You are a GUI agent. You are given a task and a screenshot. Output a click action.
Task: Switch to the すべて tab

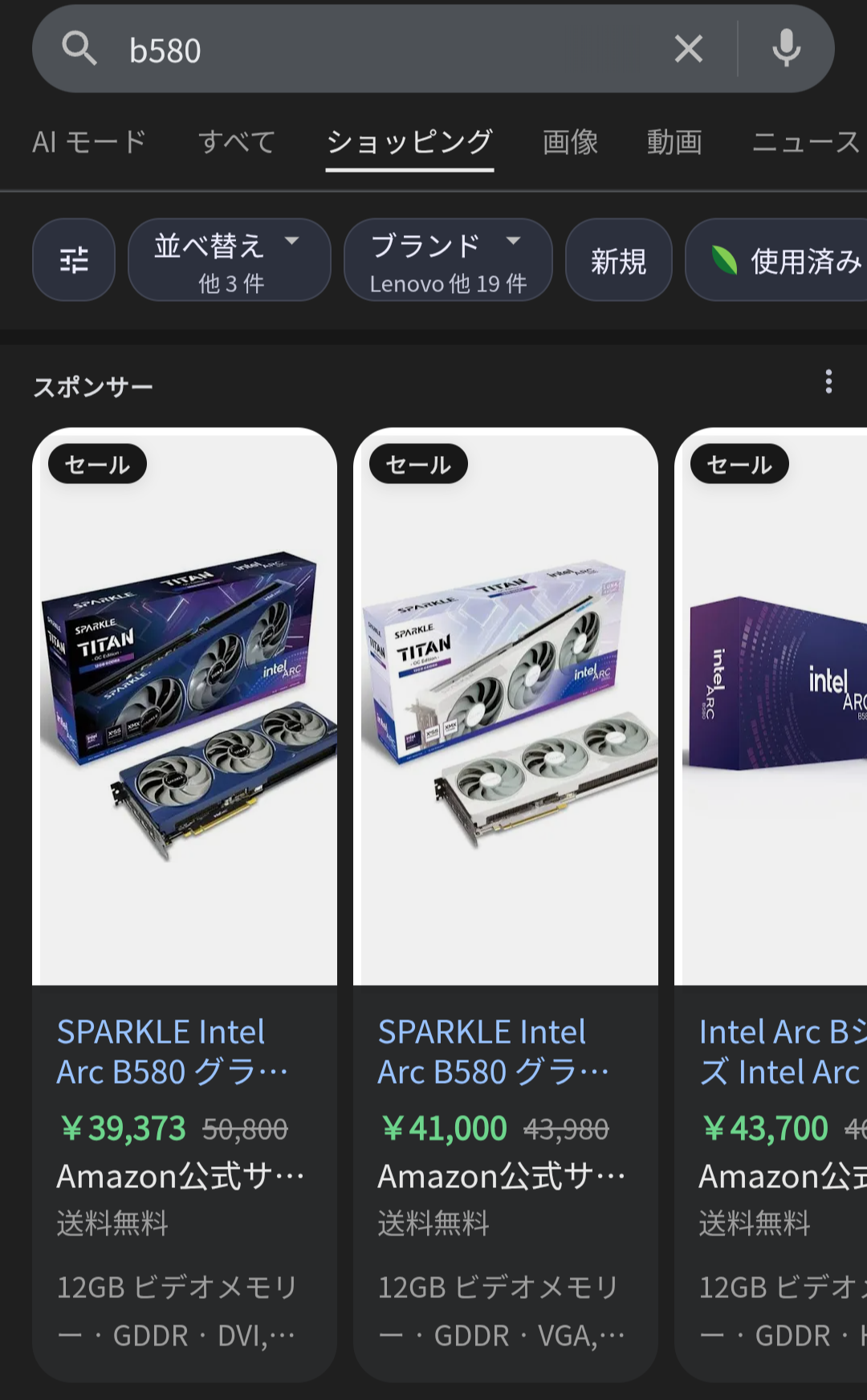click(237, 142)
